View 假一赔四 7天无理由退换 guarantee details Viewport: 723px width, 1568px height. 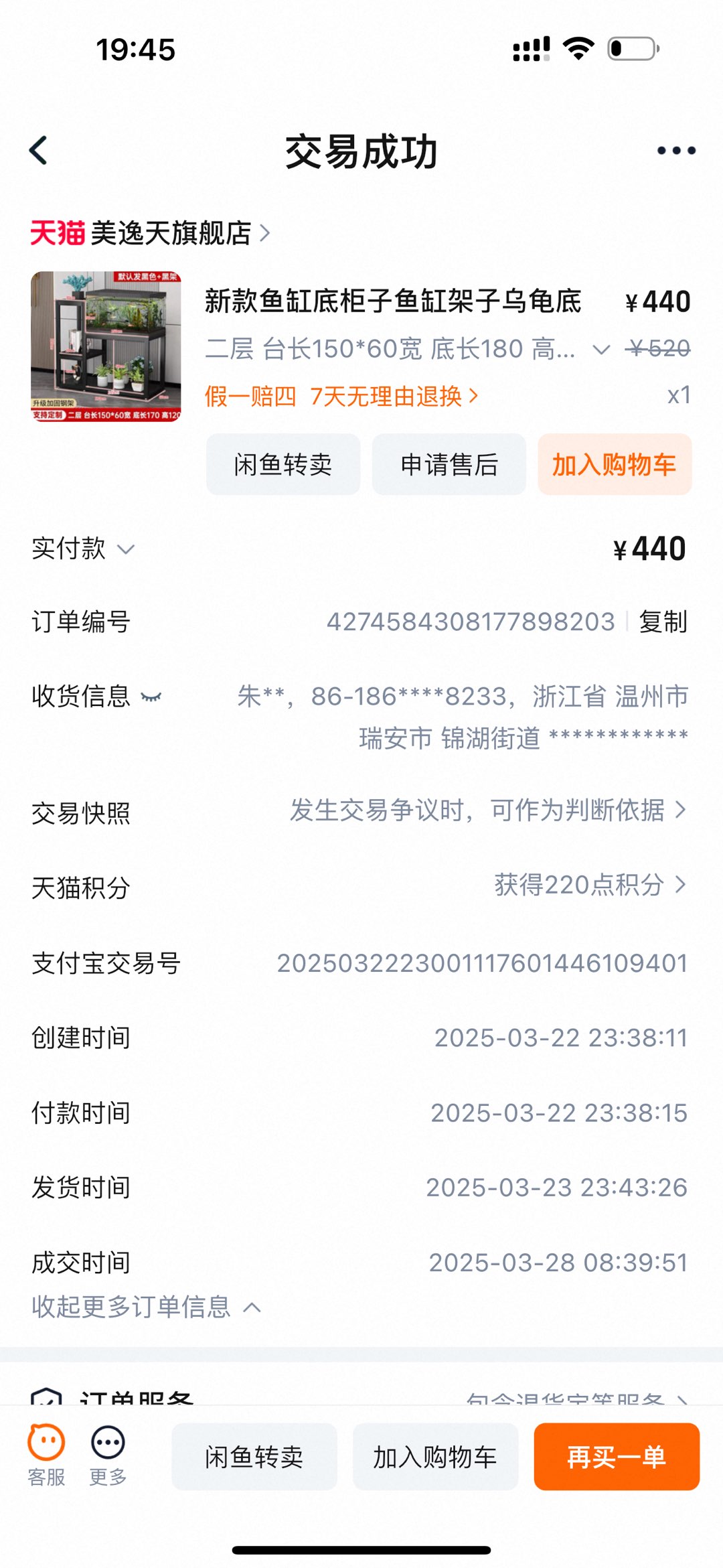point(341,396)
